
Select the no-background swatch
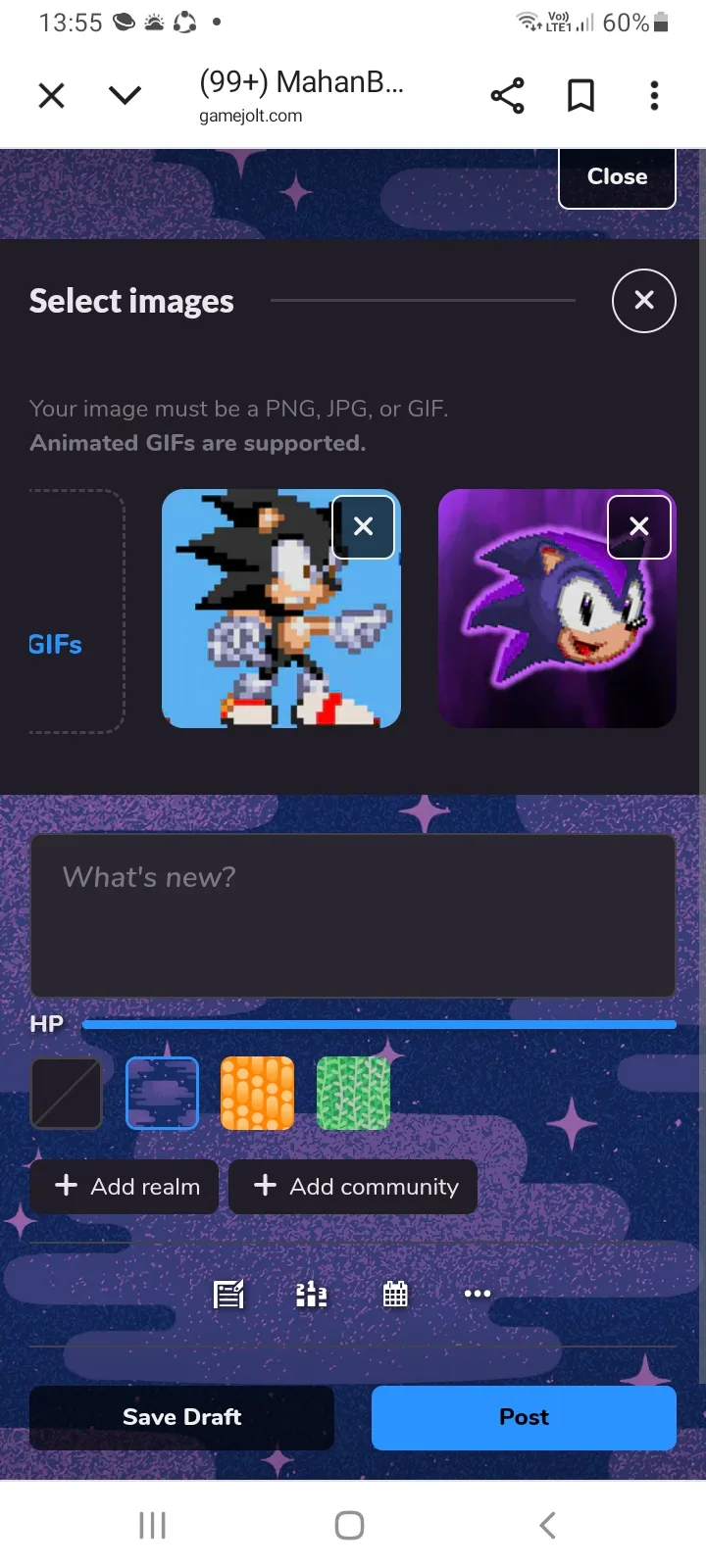67,1094
